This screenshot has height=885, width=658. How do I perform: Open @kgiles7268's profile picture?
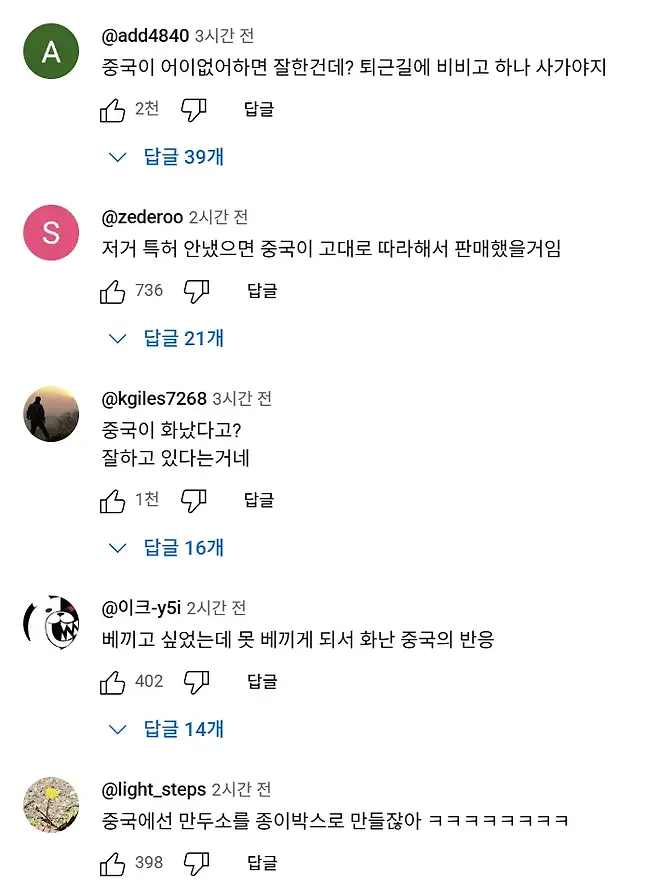[x=51, y=414]
